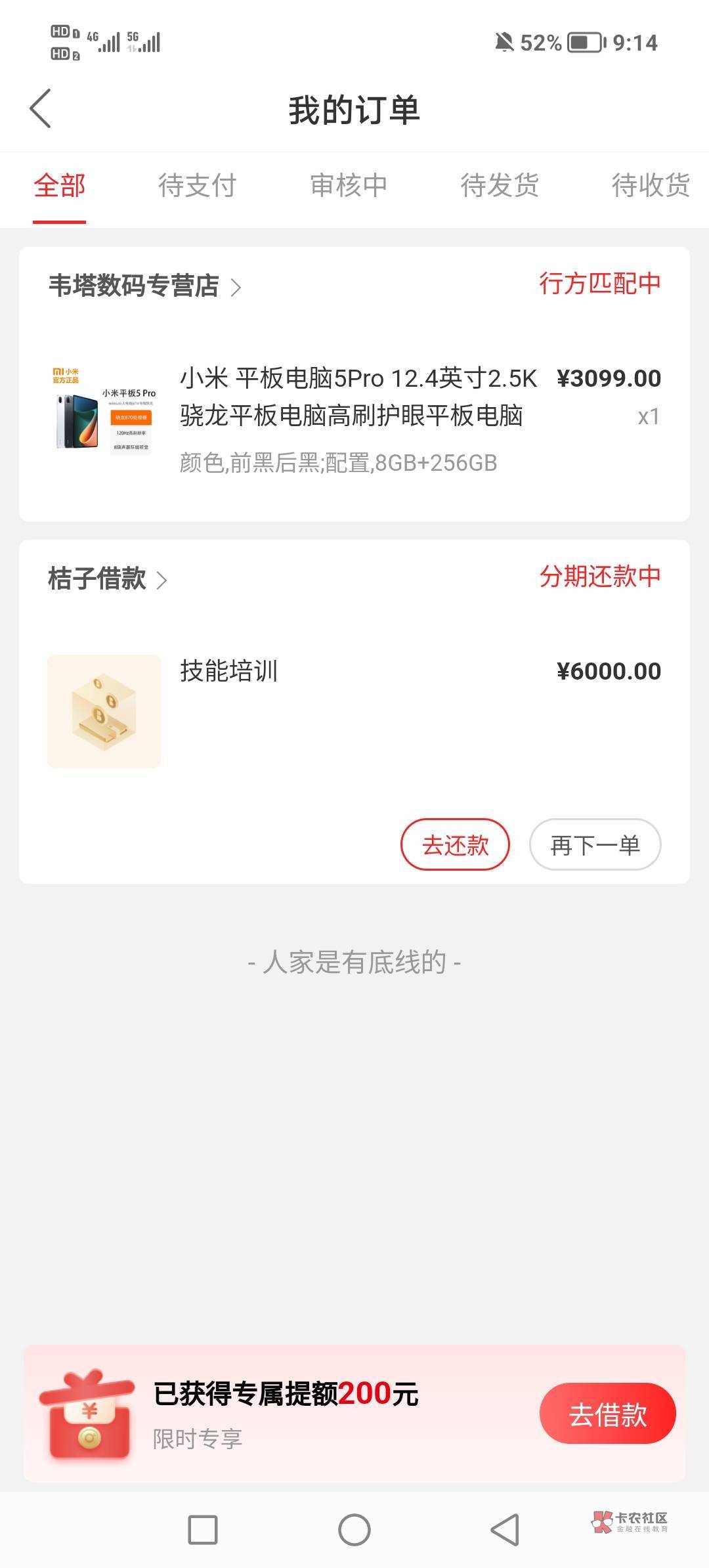709x1568 pixels.
Task: Switch to the 待支付 tab
Action: [x=197, y=186]
